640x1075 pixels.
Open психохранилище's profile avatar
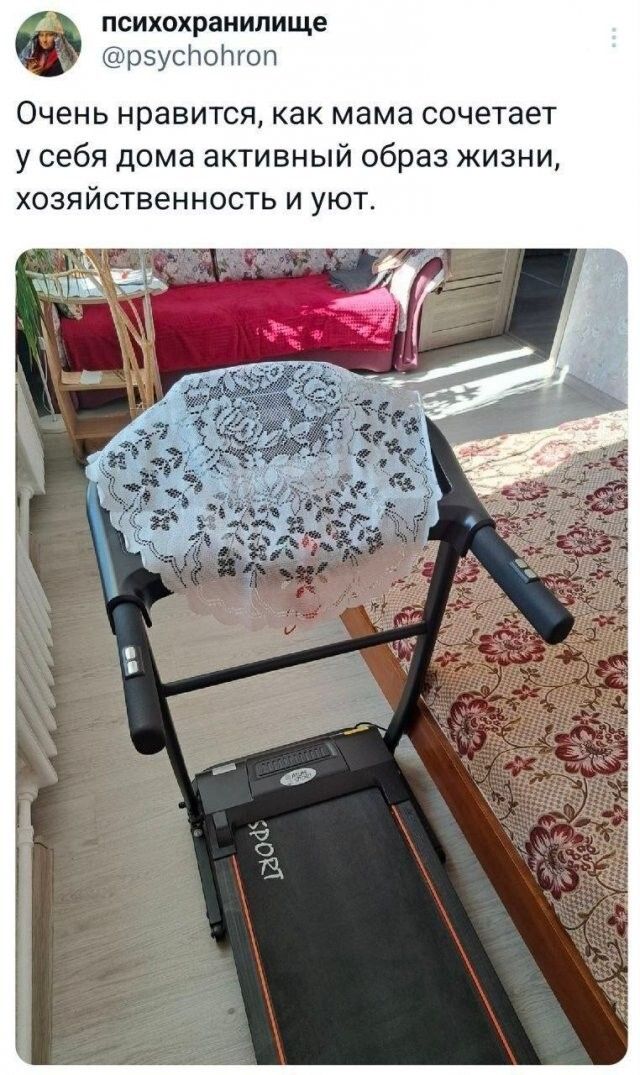[47, 44]
